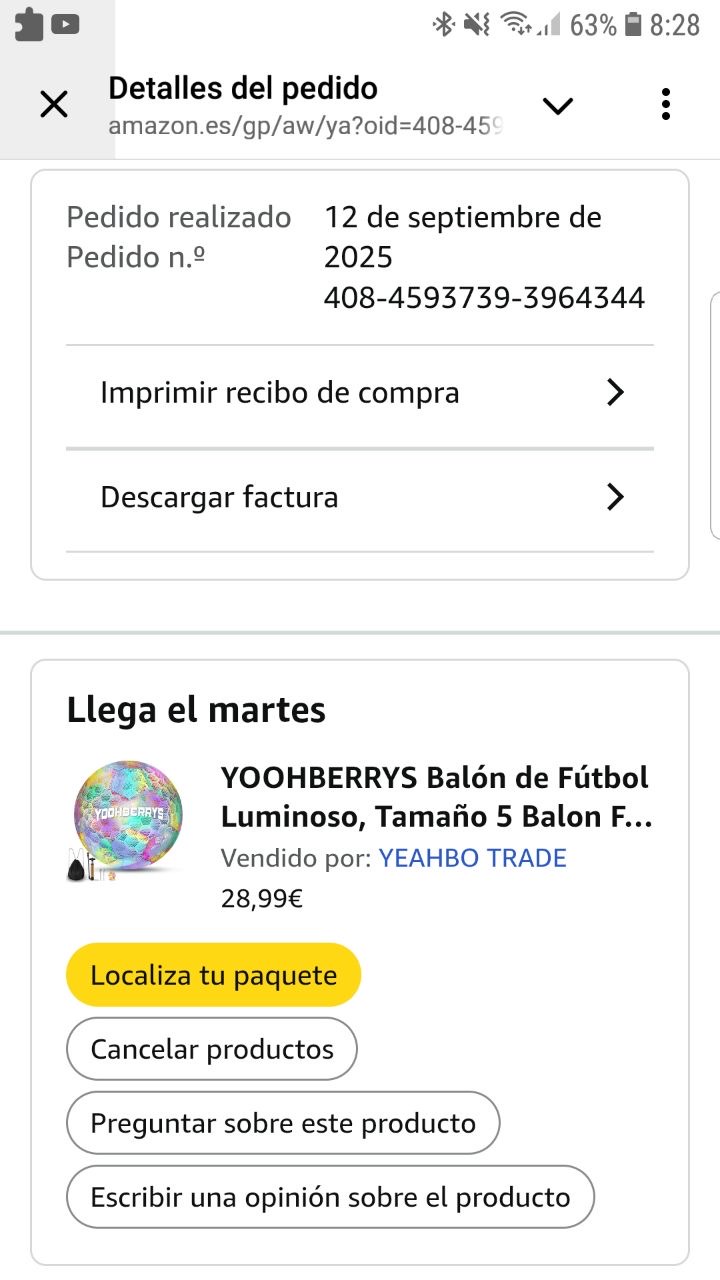View the YOOHBERRYS ball product image
The width and height of the screenshot is (720, 1280).
[128, 820]
